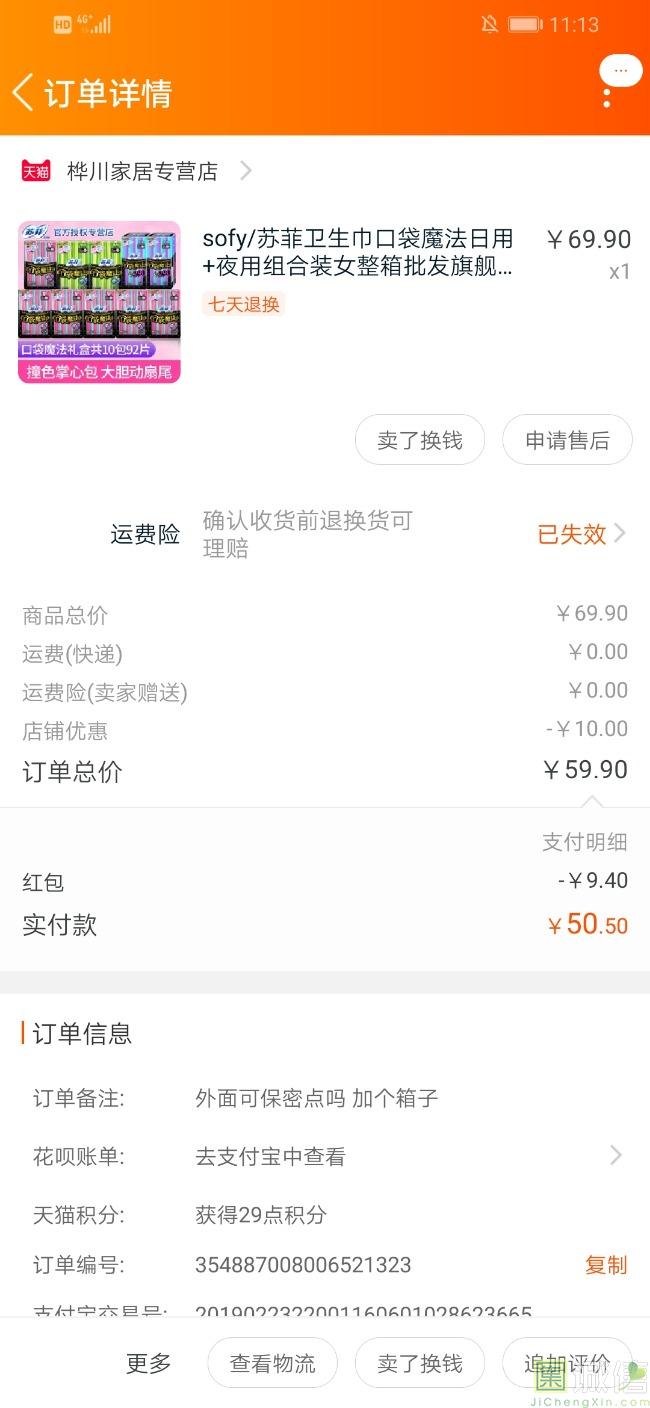The image size is (650, 1408).
Task: Open the 桦川家居专营店 store page
Action: tap(141, 171)
